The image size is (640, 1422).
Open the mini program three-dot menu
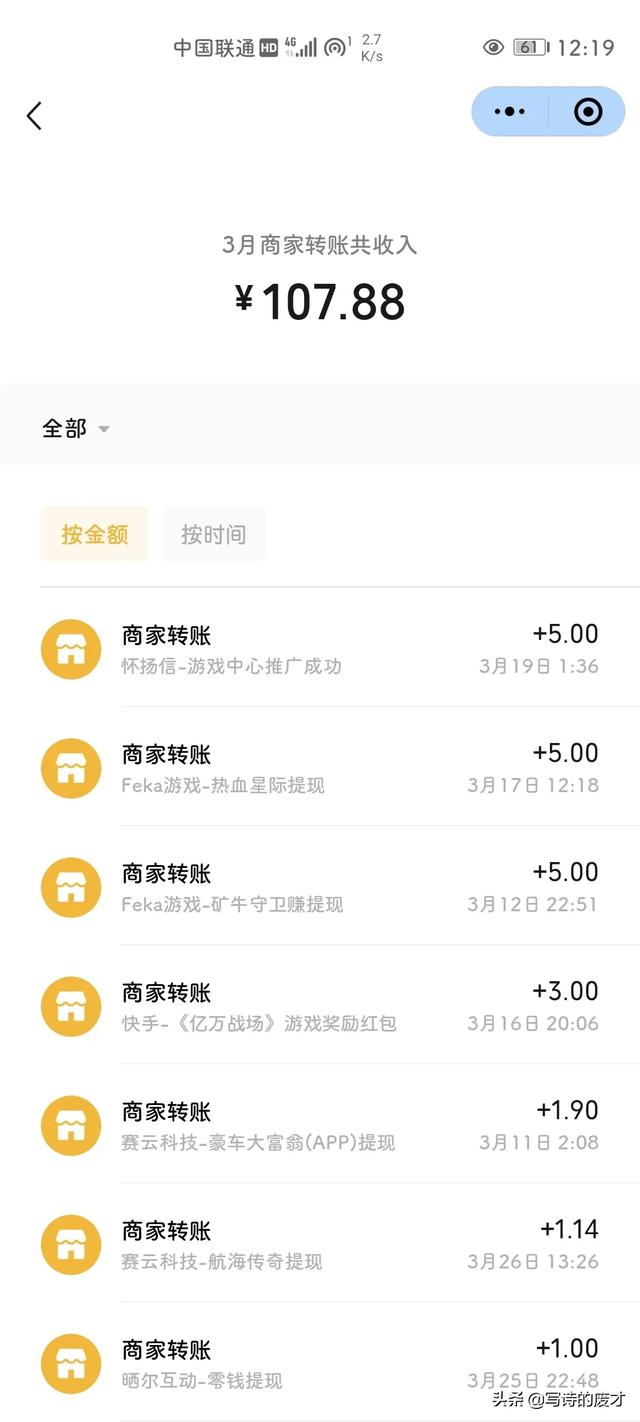(510, 111)
